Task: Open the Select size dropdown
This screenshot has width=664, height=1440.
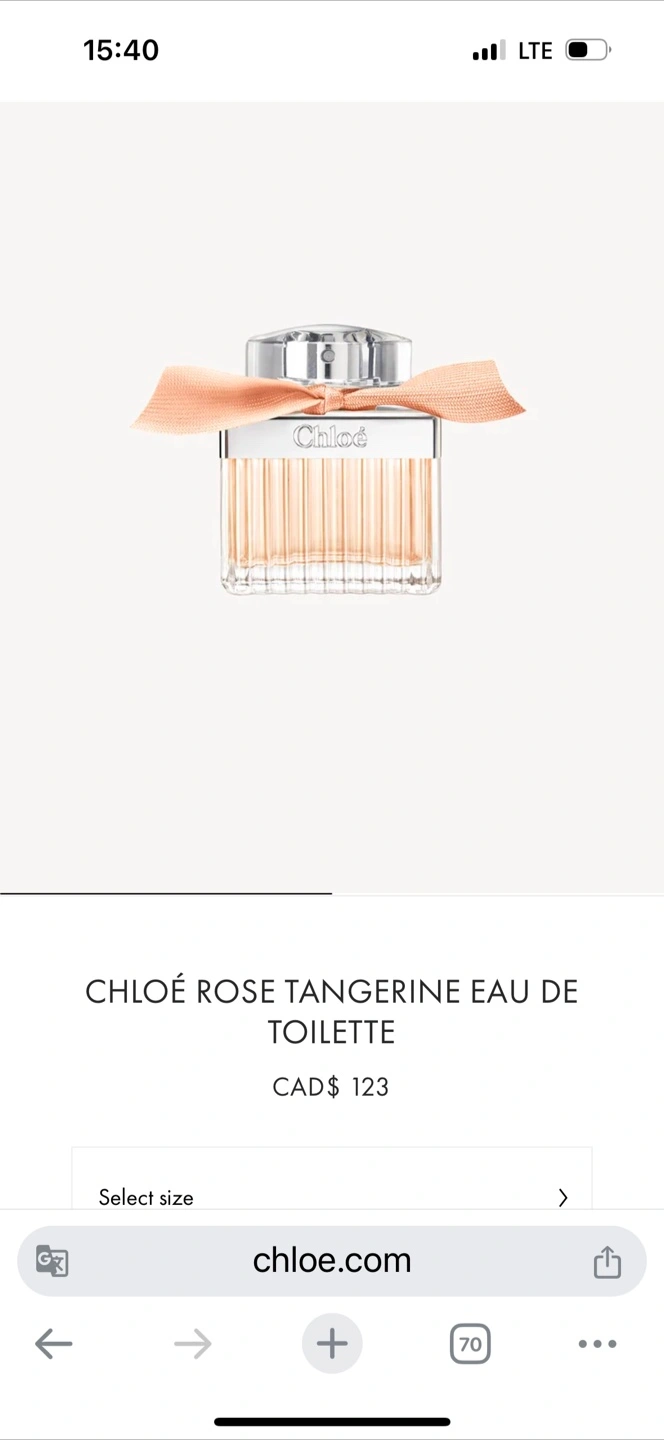Action: point(332,1196)
